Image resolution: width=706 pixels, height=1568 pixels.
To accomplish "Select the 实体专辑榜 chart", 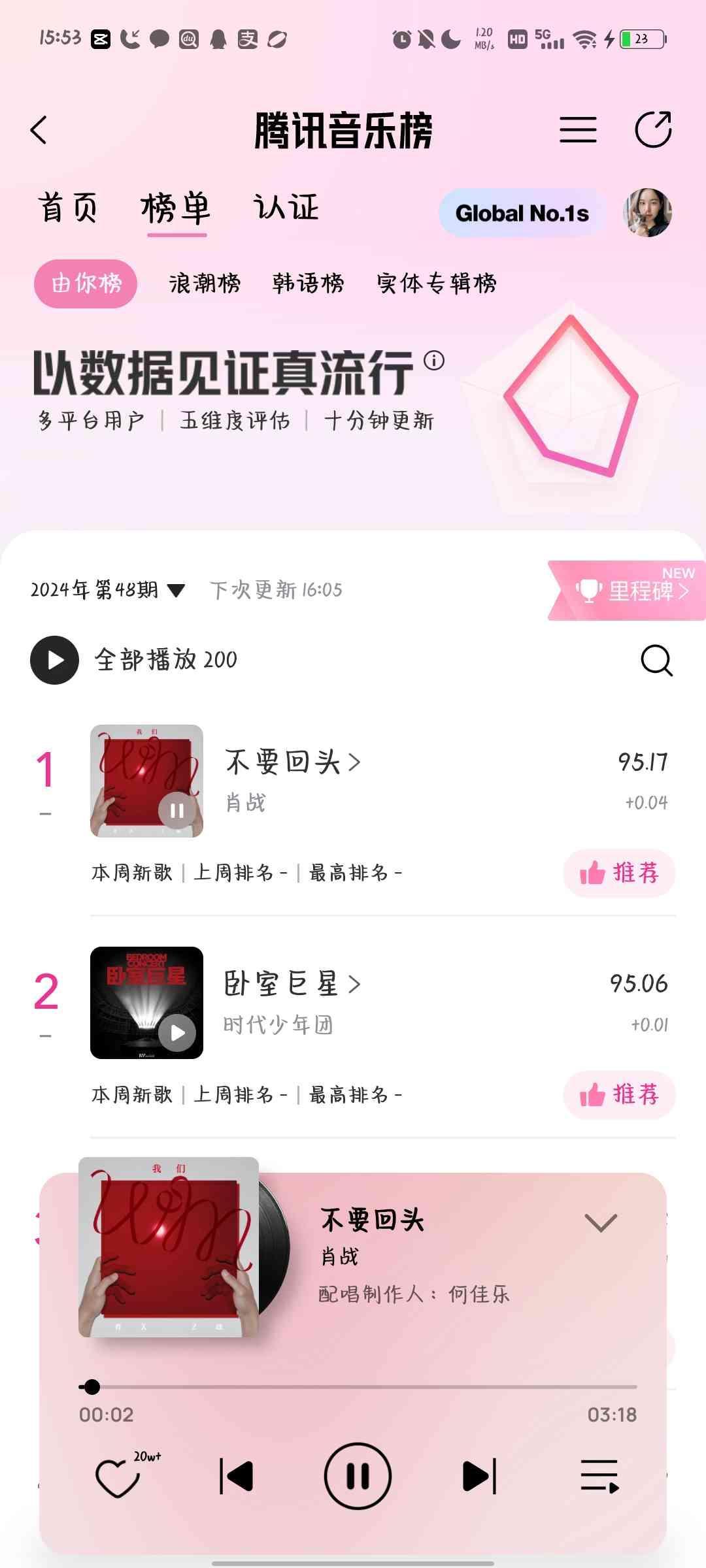I will tap(437, 283).
